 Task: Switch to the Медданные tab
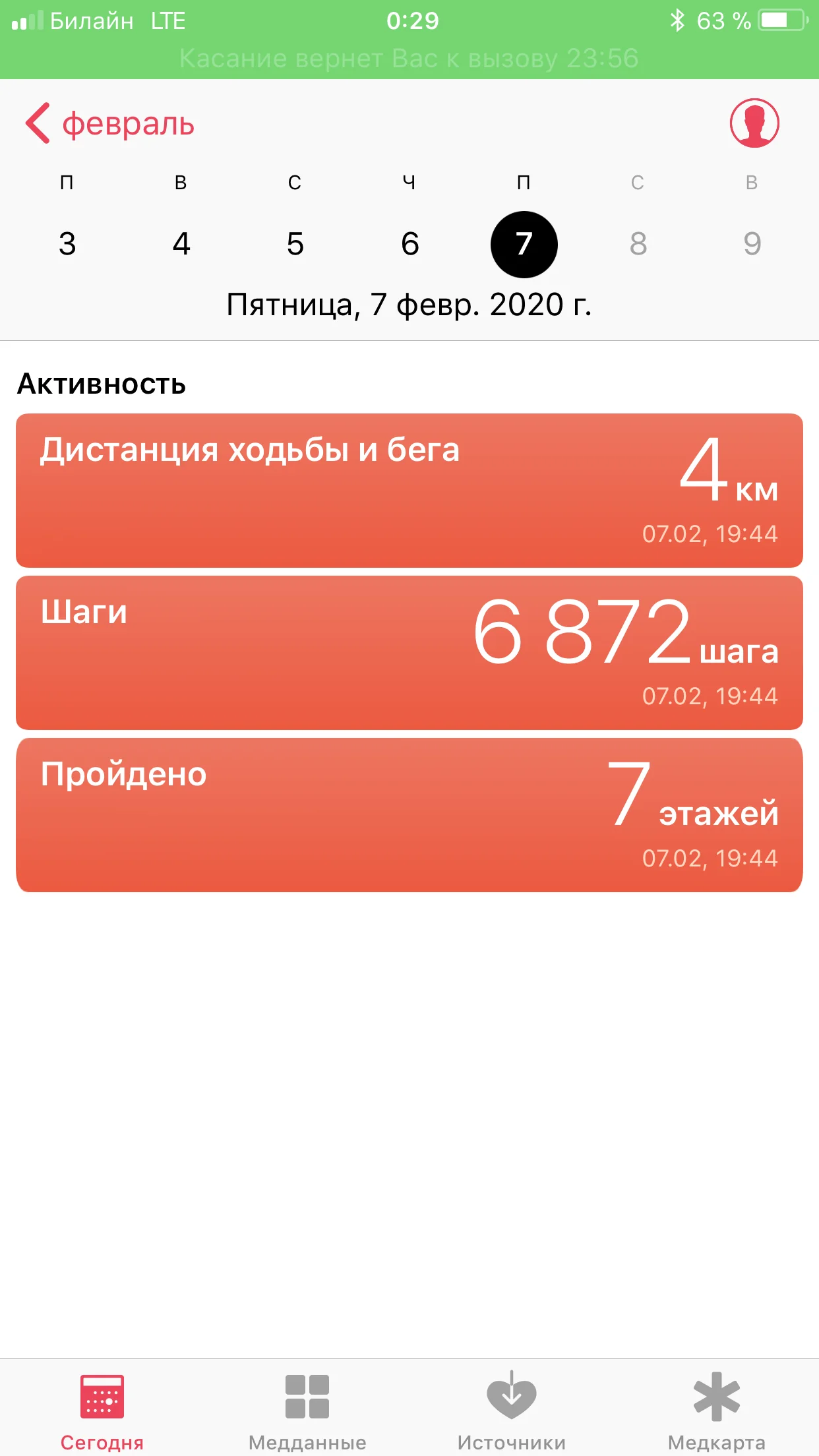pos(307,1411)
